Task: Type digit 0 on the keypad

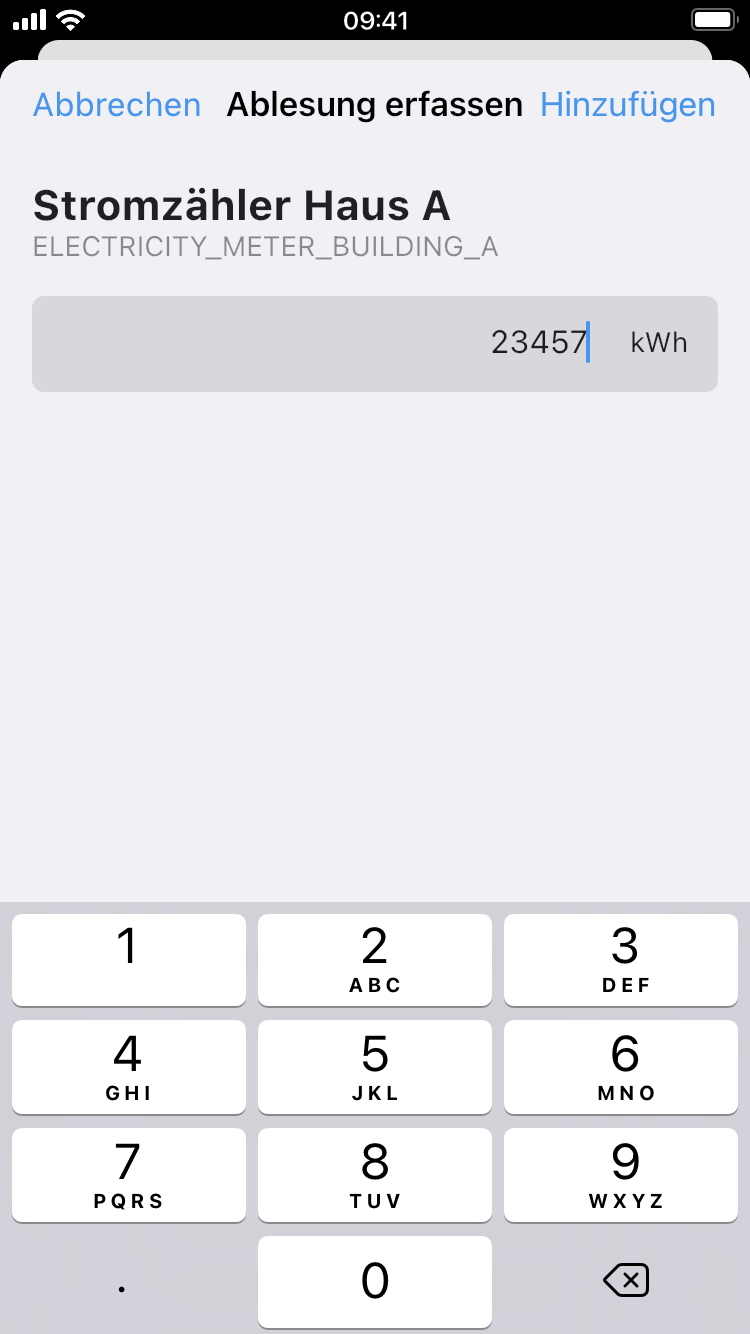Action: click(x=375, y=1282)
